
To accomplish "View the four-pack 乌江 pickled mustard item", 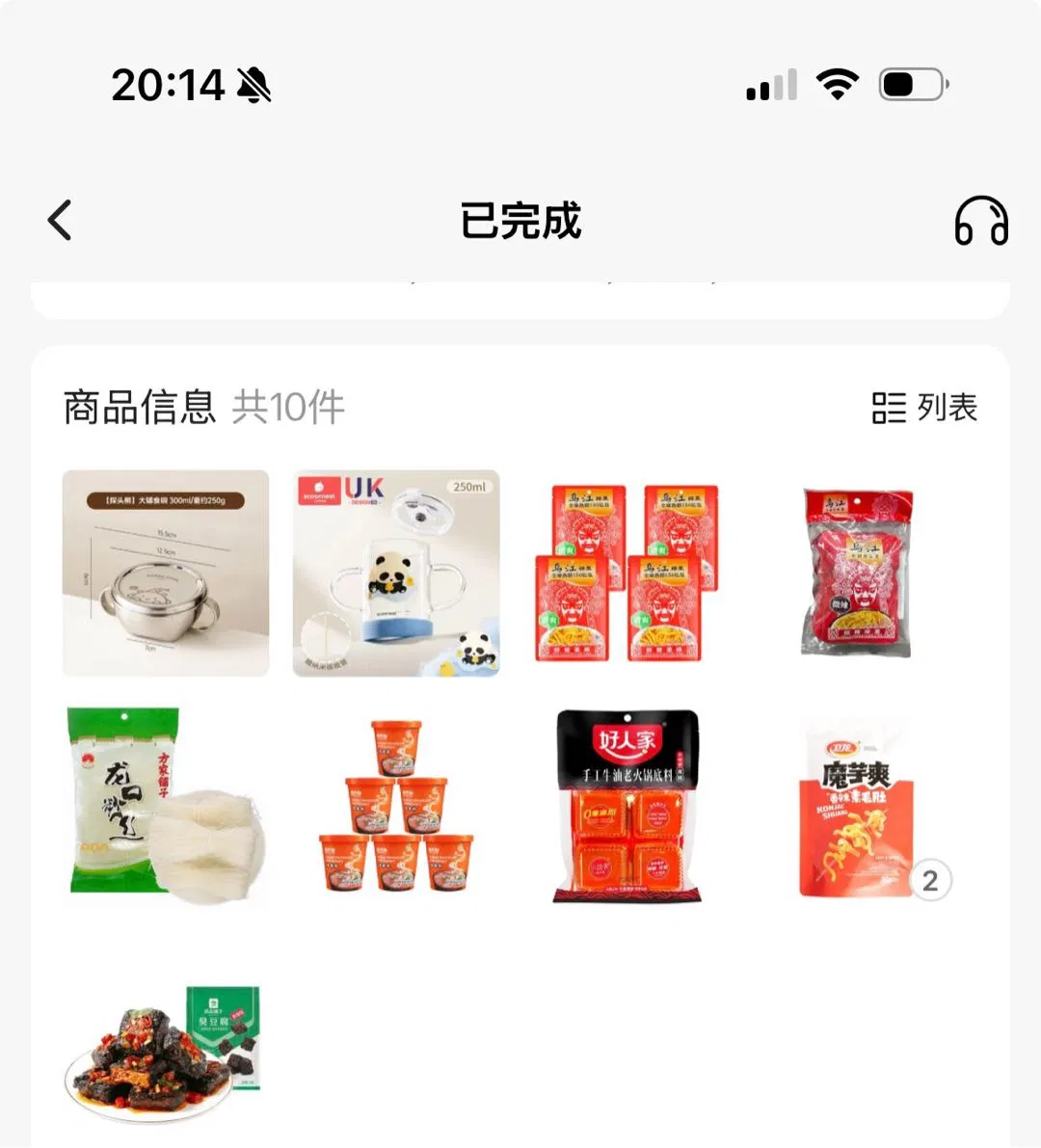I will pos(627,574).
